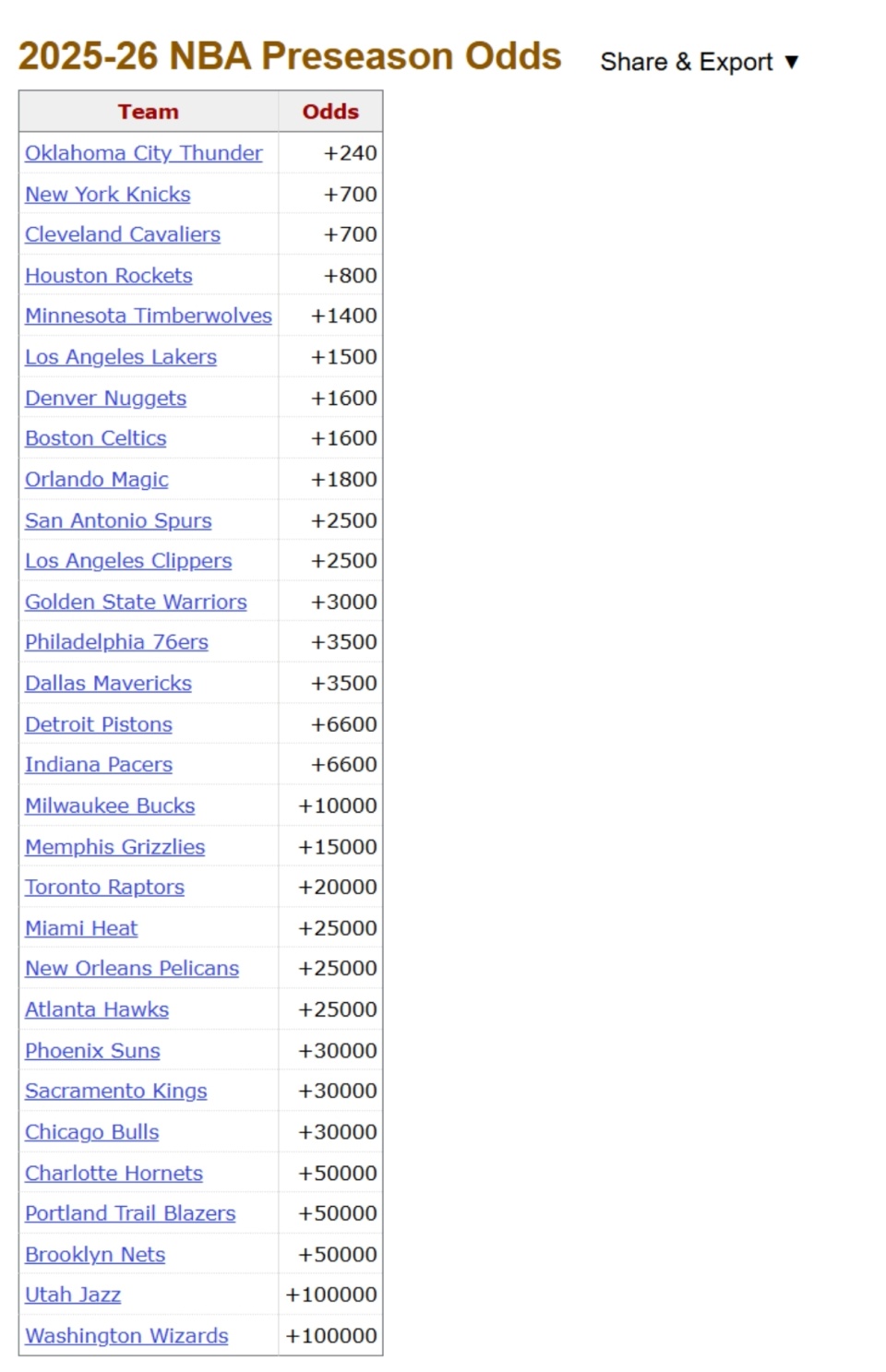Tap the Washington Wizards link
The height and width of the screenshot is (1372, 886).
click(x=126, y=1336)
